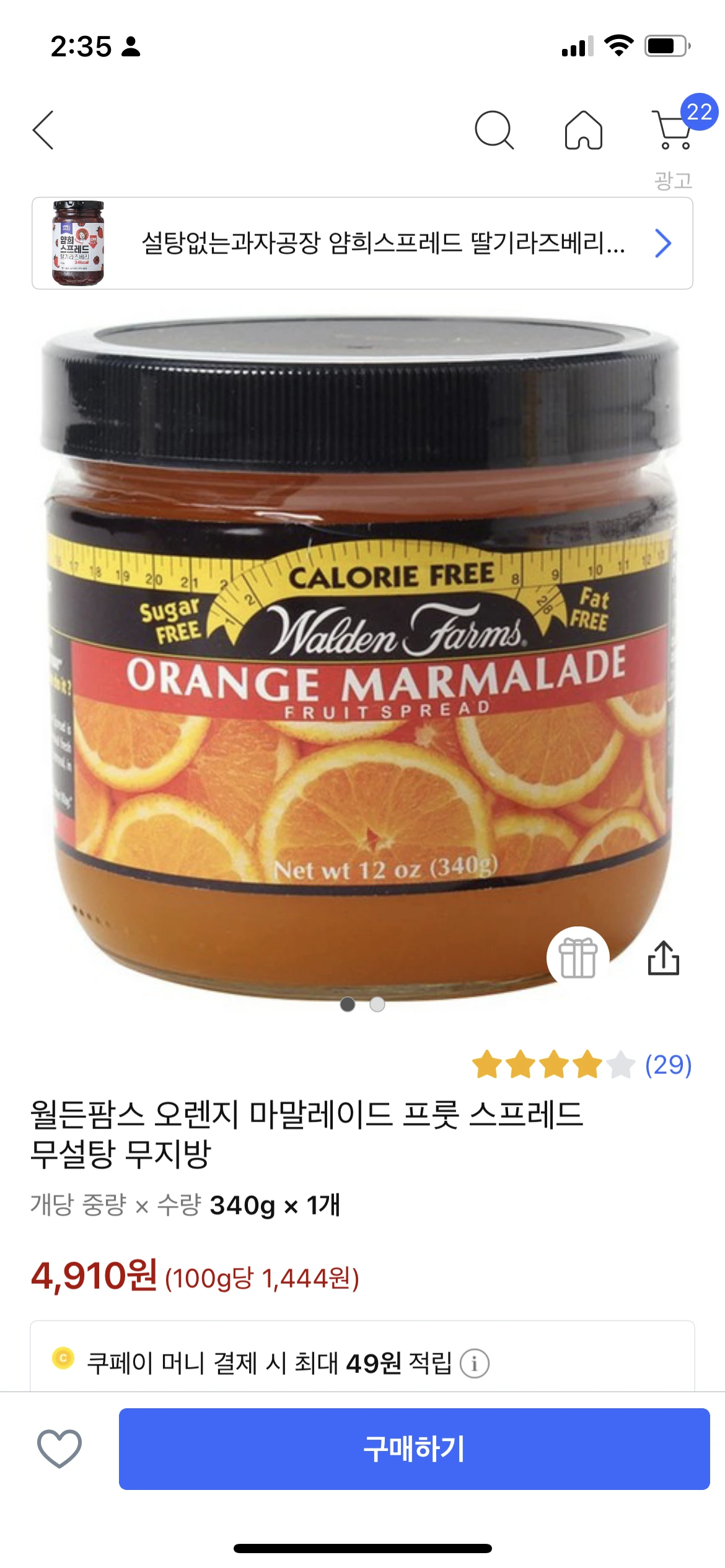Open the Walden Farms product photo
This screenshot has width=725, height=1568.
[362, 656]
